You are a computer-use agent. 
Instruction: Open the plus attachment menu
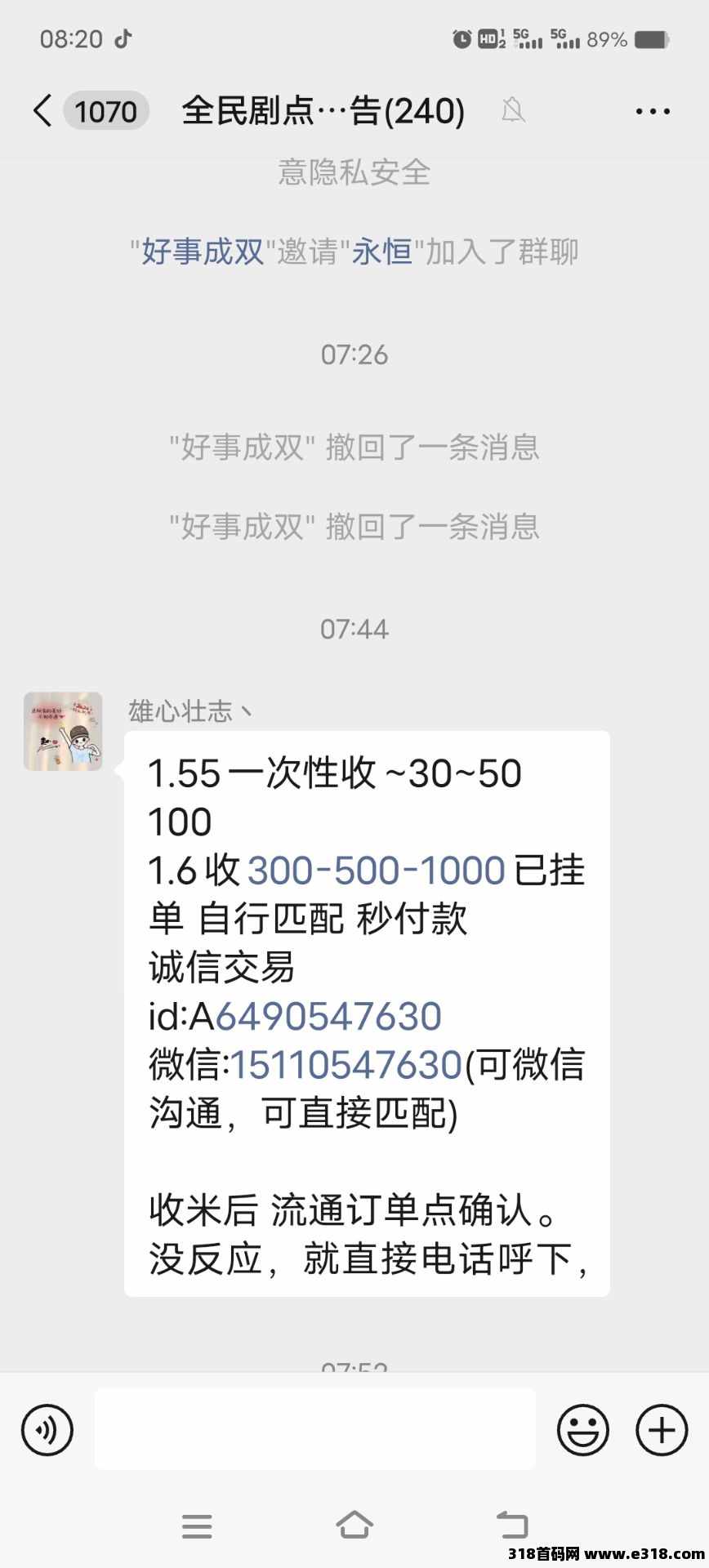[661, 1430]
